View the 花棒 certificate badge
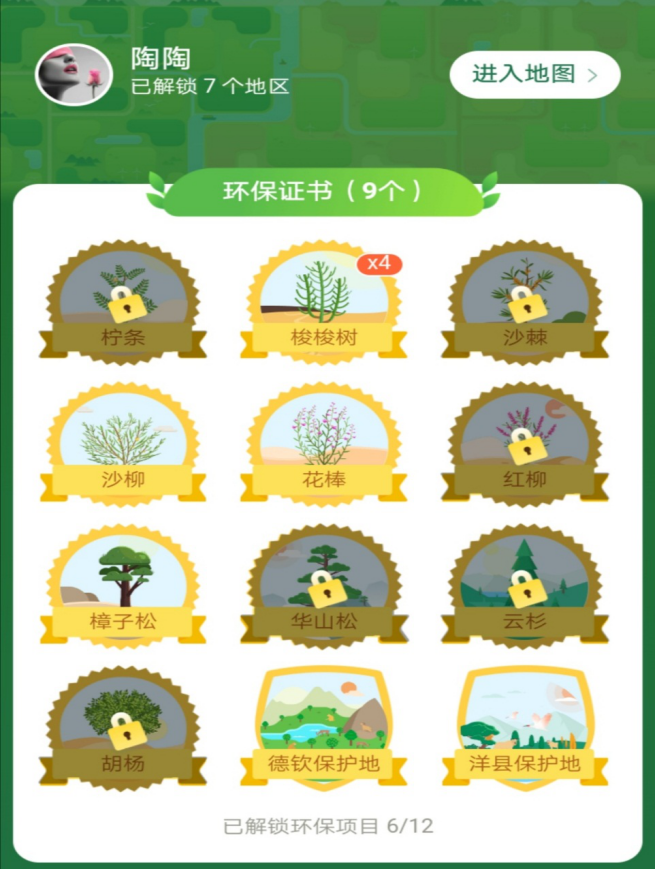The height and width of the screenshot is (869, 655). [x=323, y=444]
